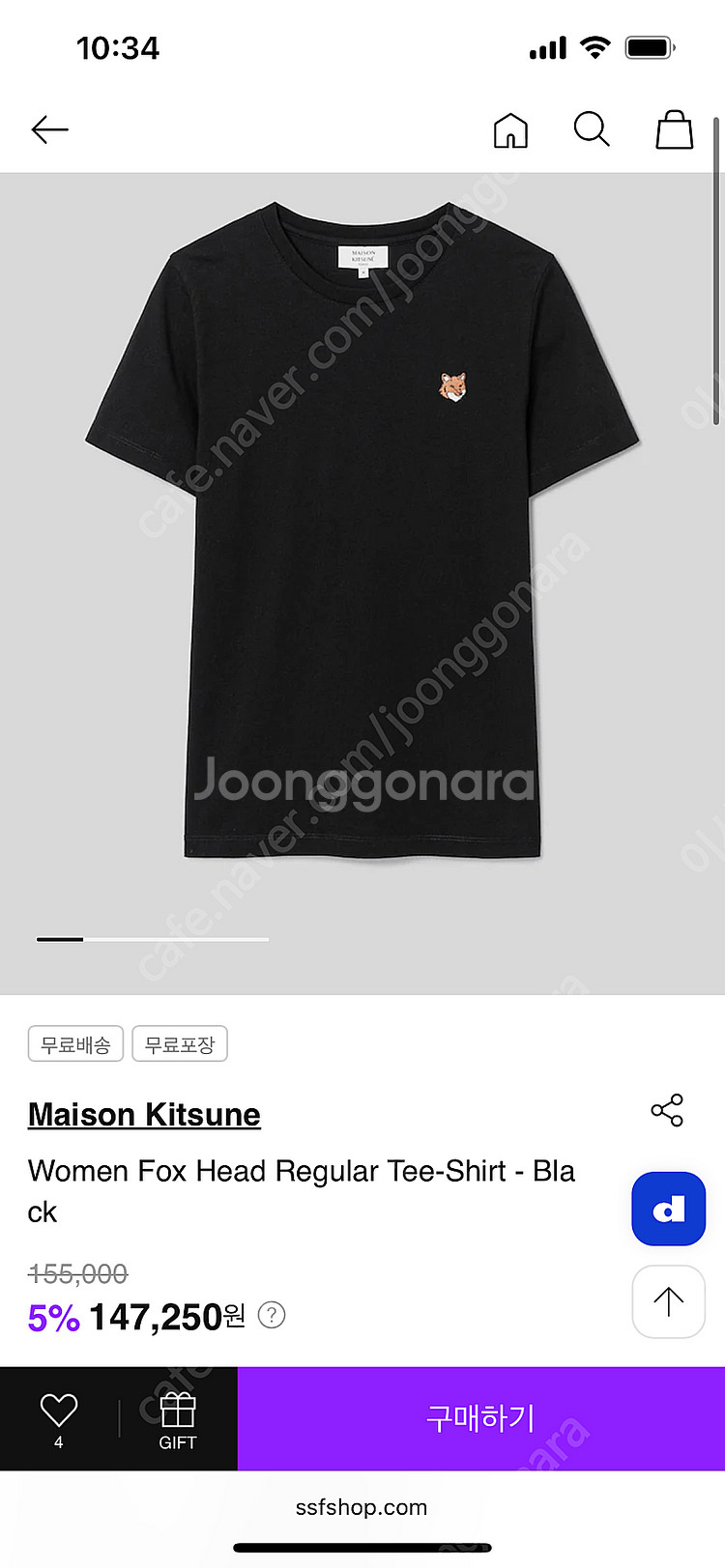725x1568 pixels.
Task: Jump to top with the up arrow
Action: pyautogui.click(x=668, y=1301)
